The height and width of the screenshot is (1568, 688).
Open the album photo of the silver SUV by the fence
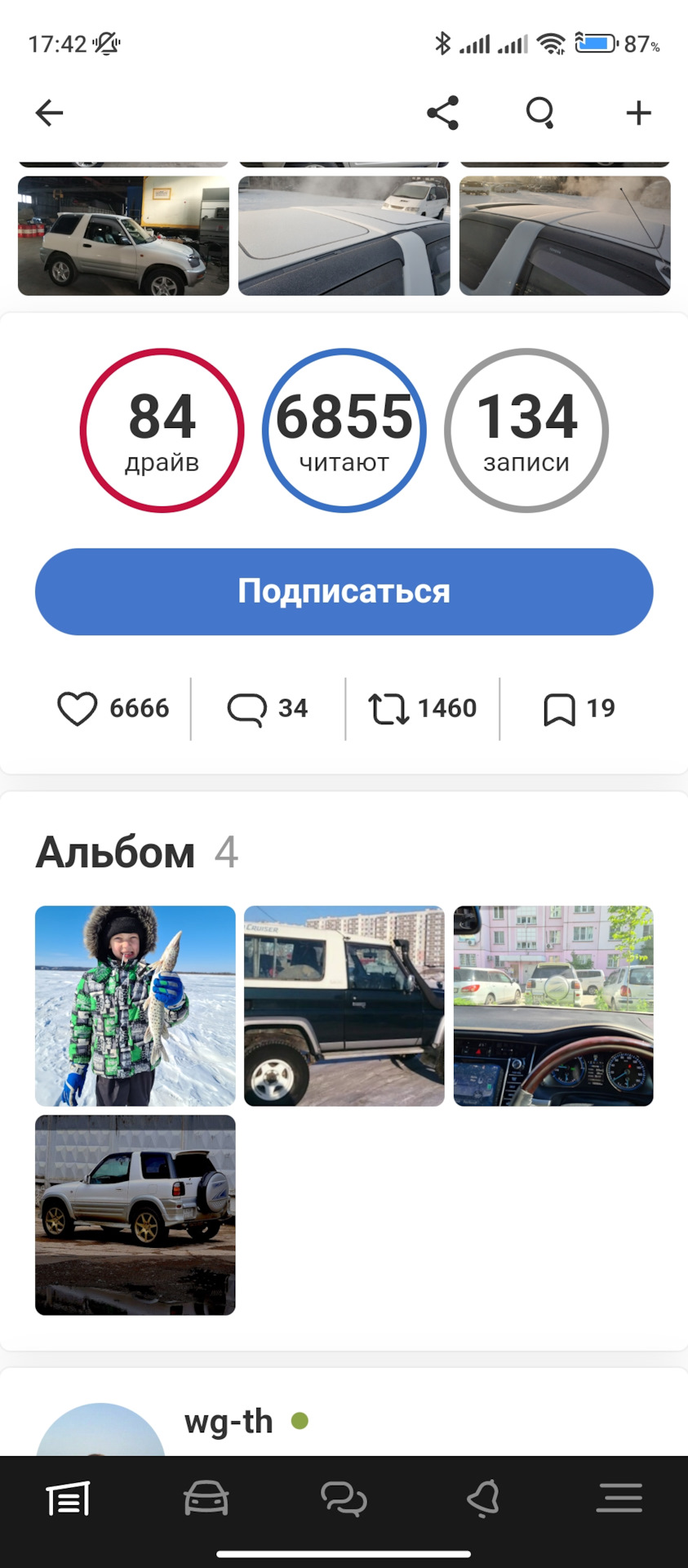(135, 1214)
